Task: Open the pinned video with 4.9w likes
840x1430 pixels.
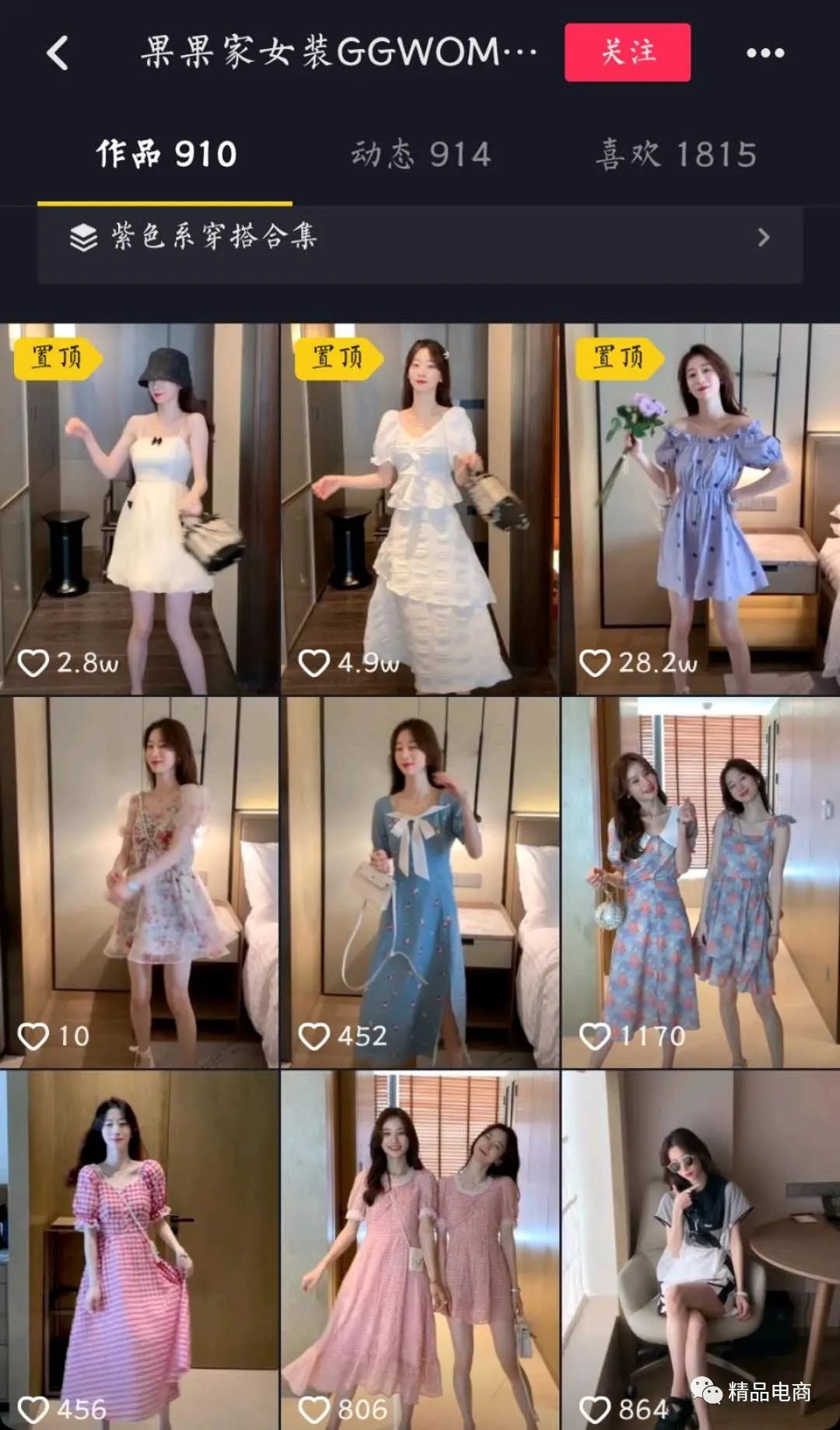Action: coord(420,509)
